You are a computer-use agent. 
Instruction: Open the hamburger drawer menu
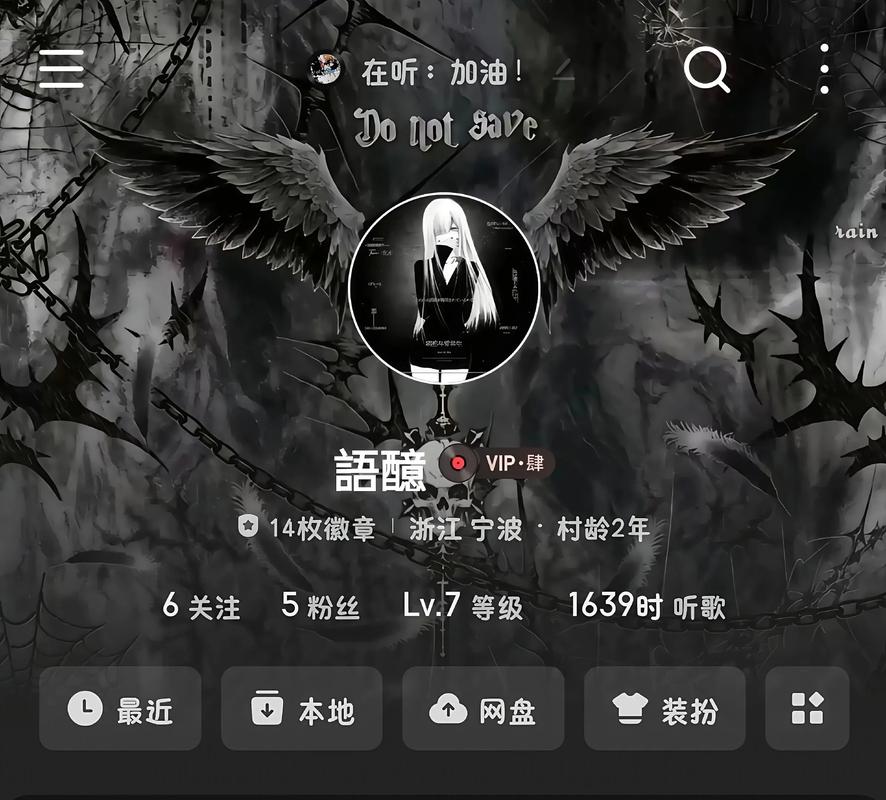61,68
